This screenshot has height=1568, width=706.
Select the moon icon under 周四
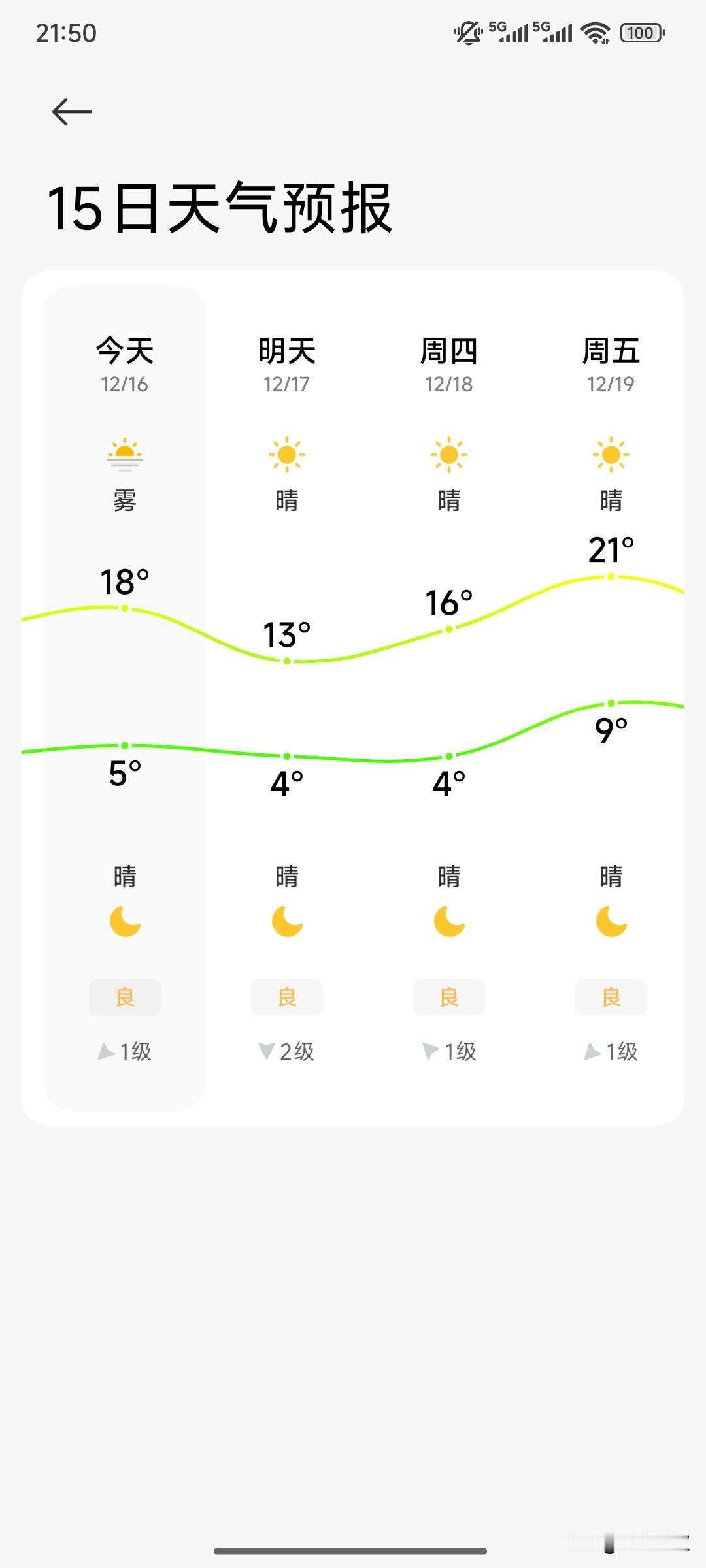click(x=448, y=923)
